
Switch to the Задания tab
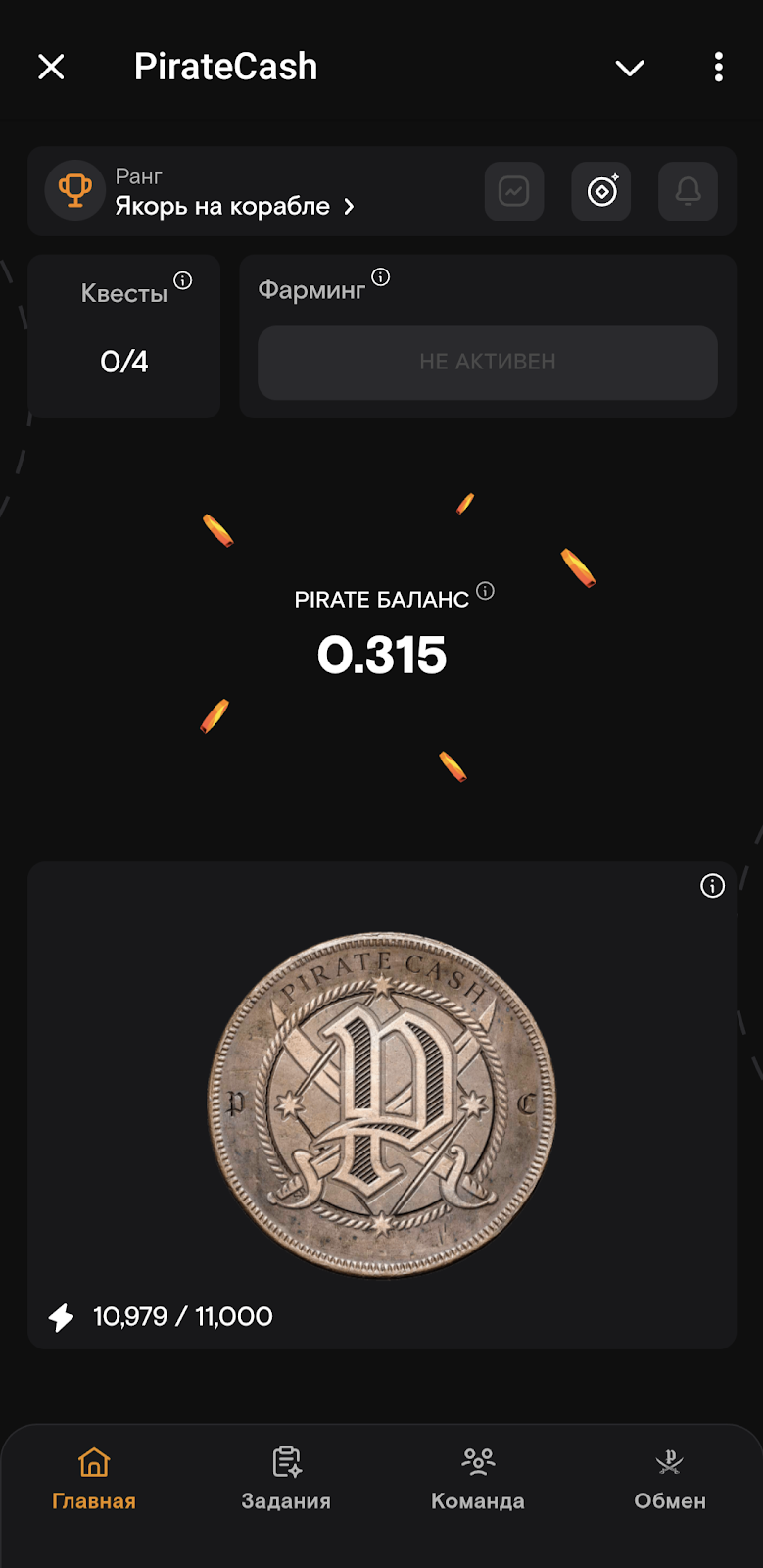[x=286, y=1478]
